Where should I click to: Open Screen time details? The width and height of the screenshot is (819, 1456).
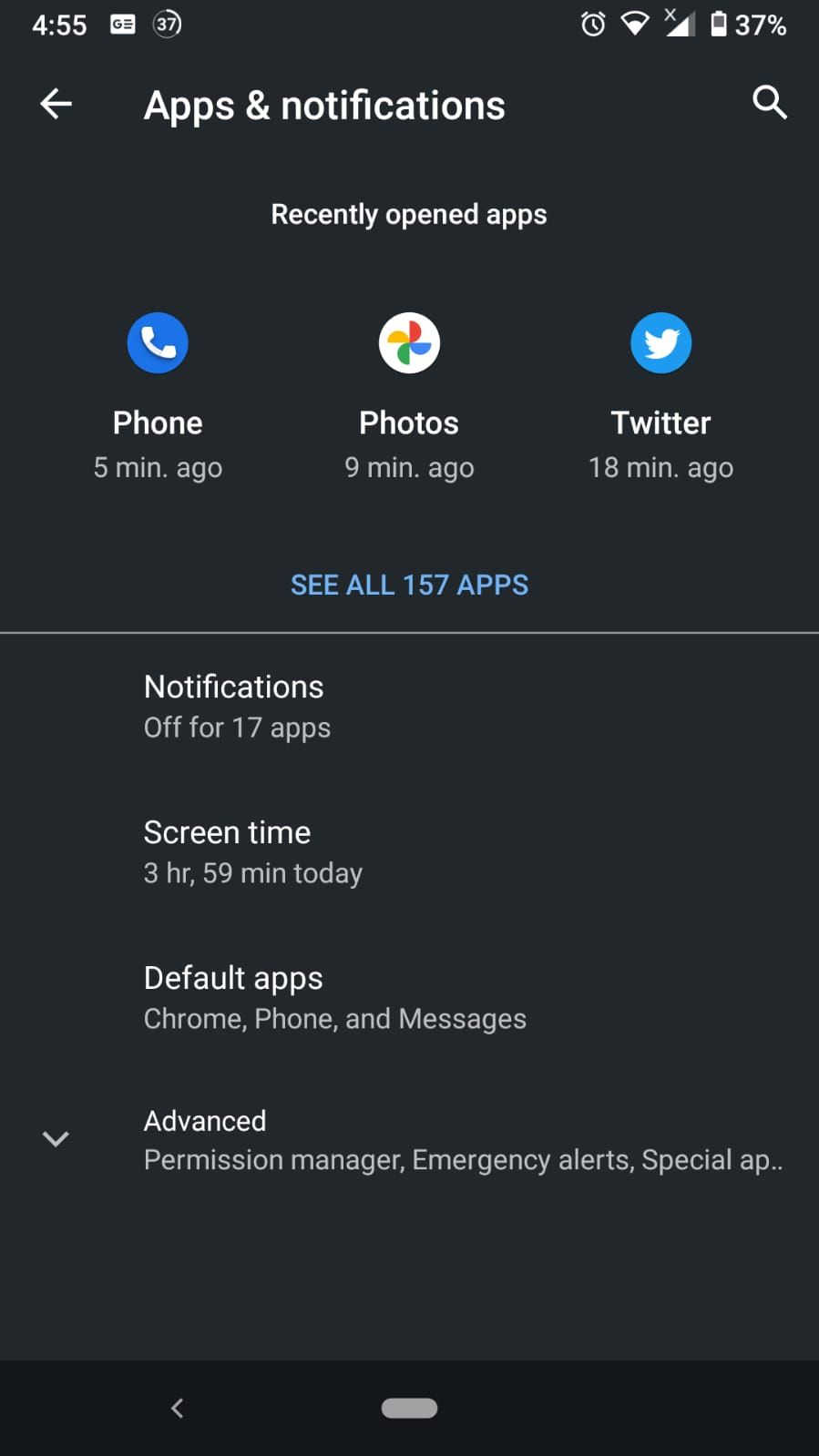tap(409, 852)
